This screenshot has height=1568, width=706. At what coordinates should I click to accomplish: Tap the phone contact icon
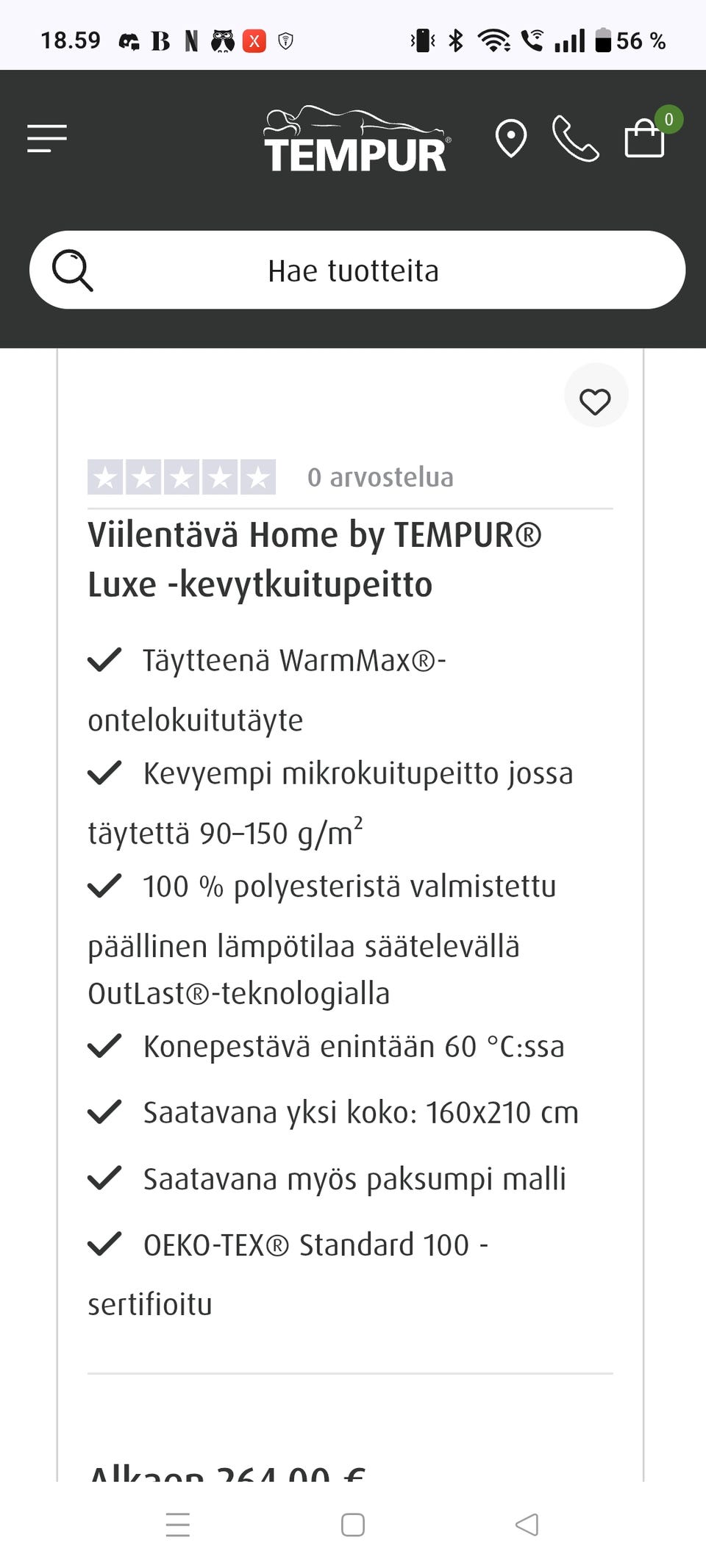(575, 140)
